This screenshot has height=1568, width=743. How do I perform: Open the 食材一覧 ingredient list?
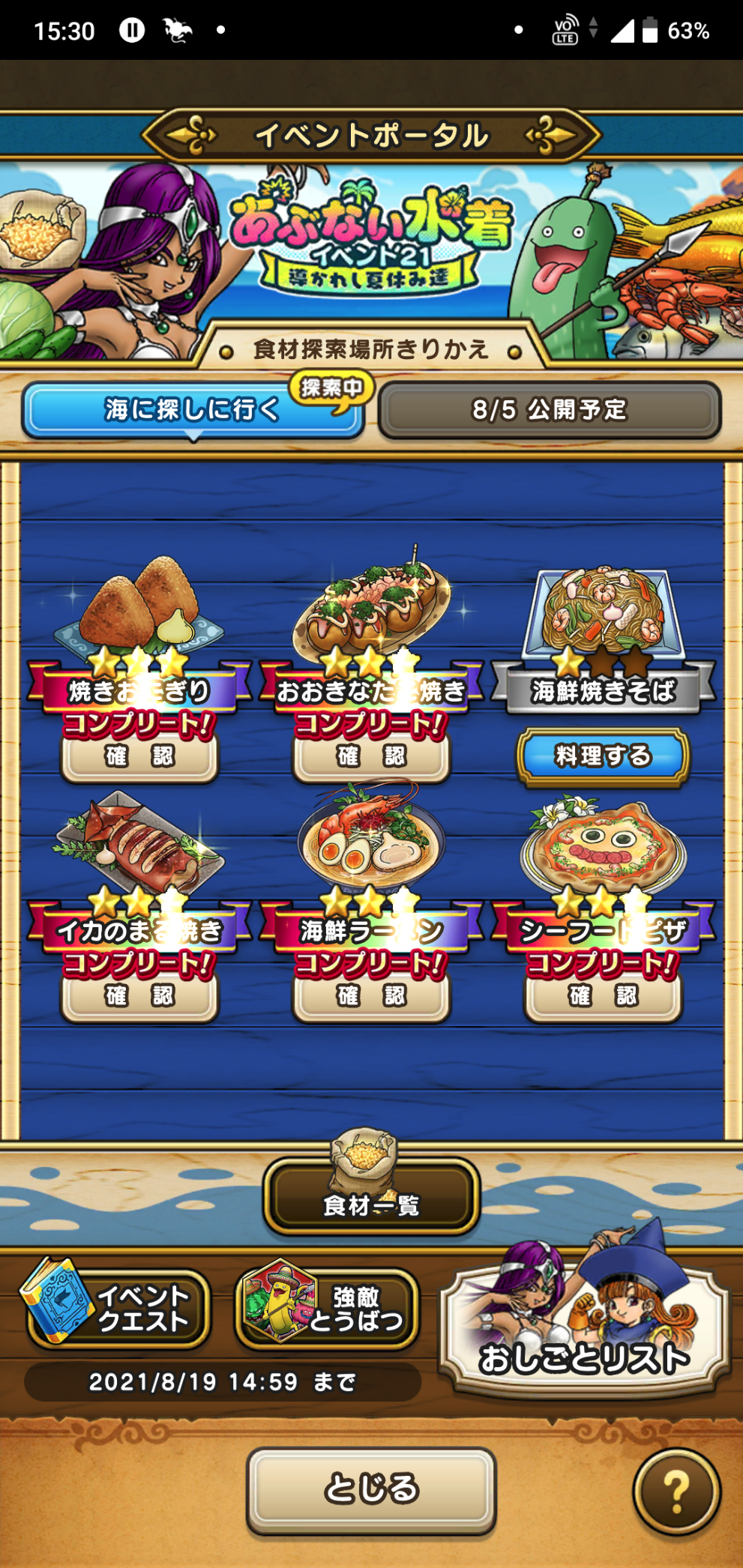[x=371, y=1196]
